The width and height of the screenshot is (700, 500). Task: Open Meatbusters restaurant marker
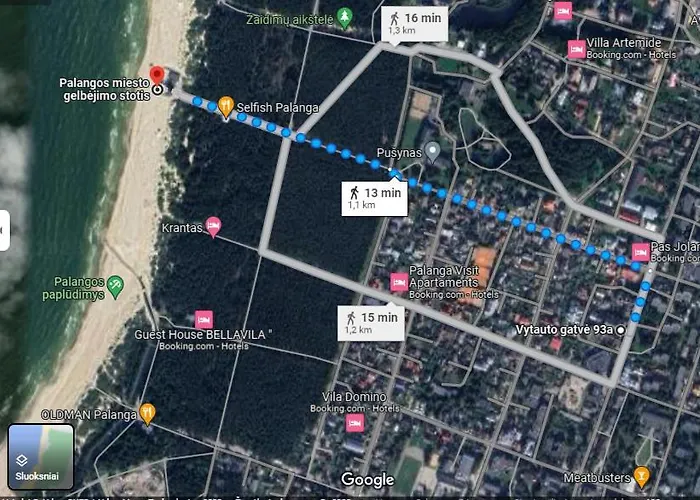pos(642,476)
